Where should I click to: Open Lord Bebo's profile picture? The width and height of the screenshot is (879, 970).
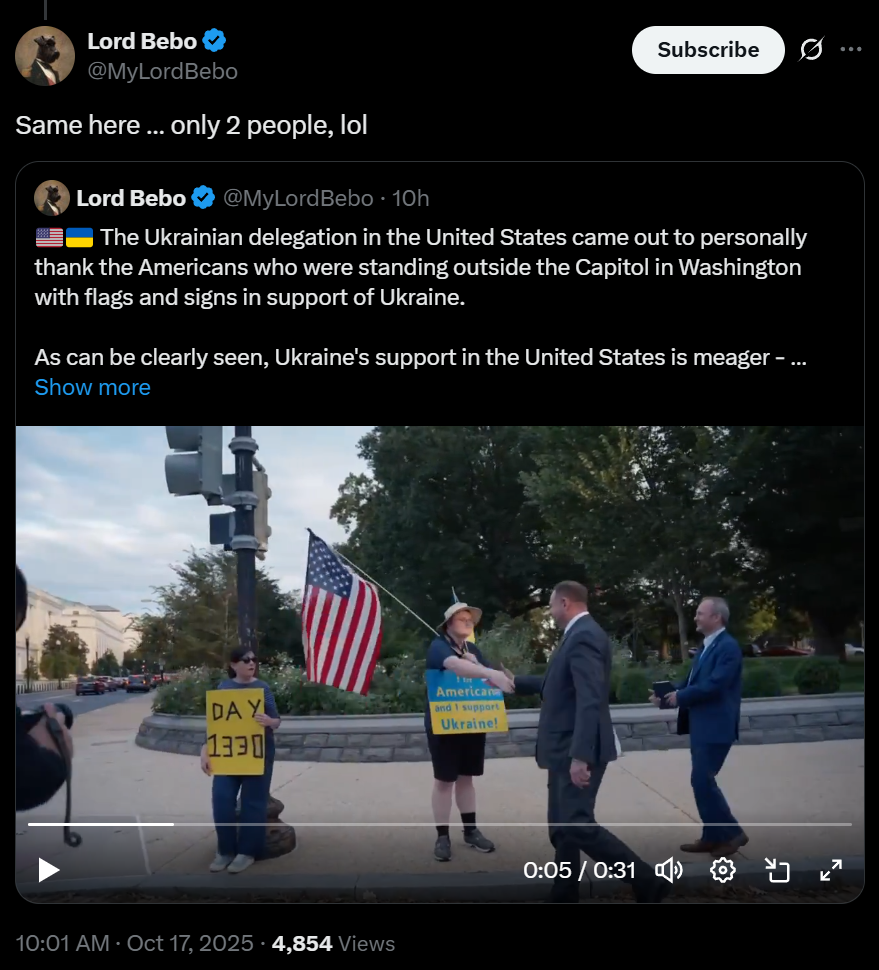(45, 56)
